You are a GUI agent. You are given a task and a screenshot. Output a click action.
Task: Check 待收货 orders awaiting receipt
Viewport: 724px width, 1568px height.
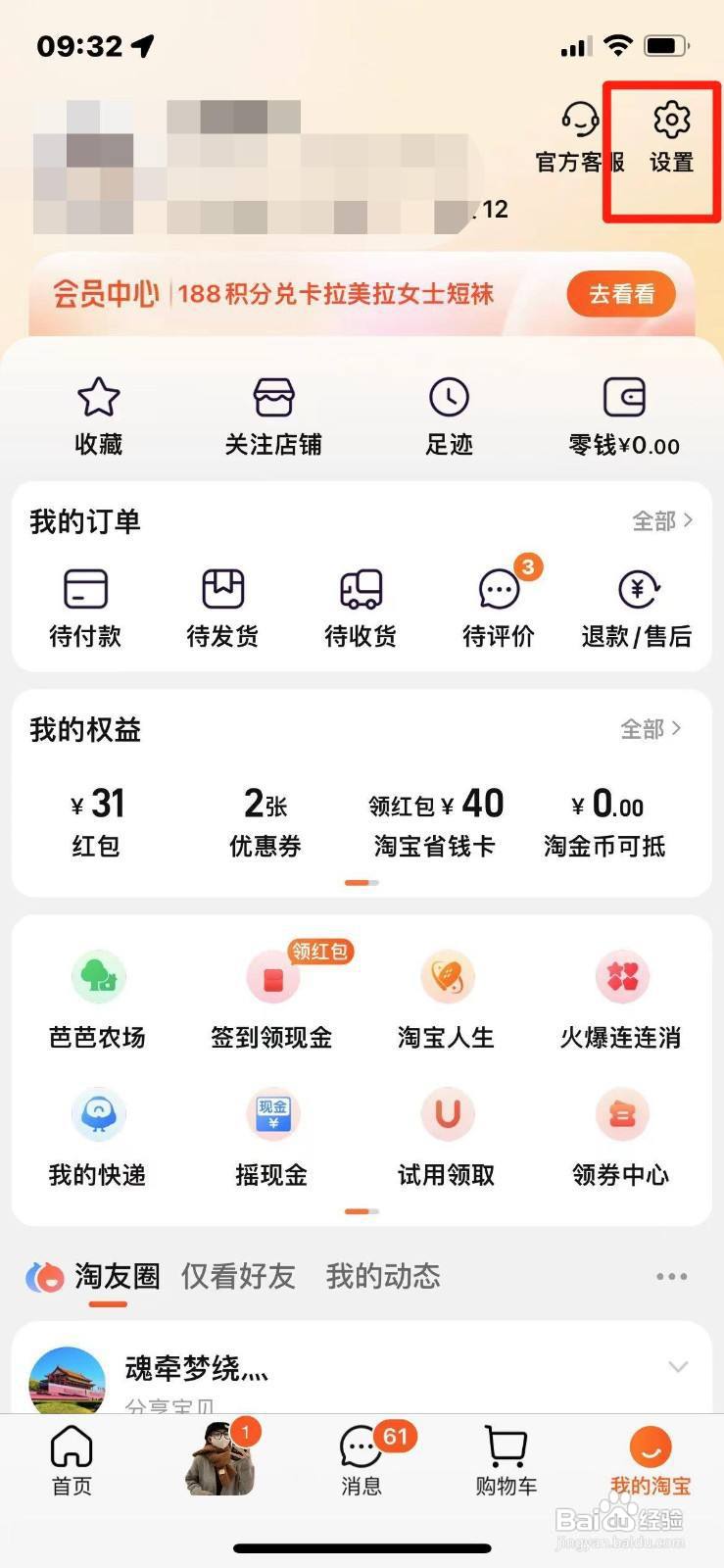pyautogui.click(x=361, y=608)
